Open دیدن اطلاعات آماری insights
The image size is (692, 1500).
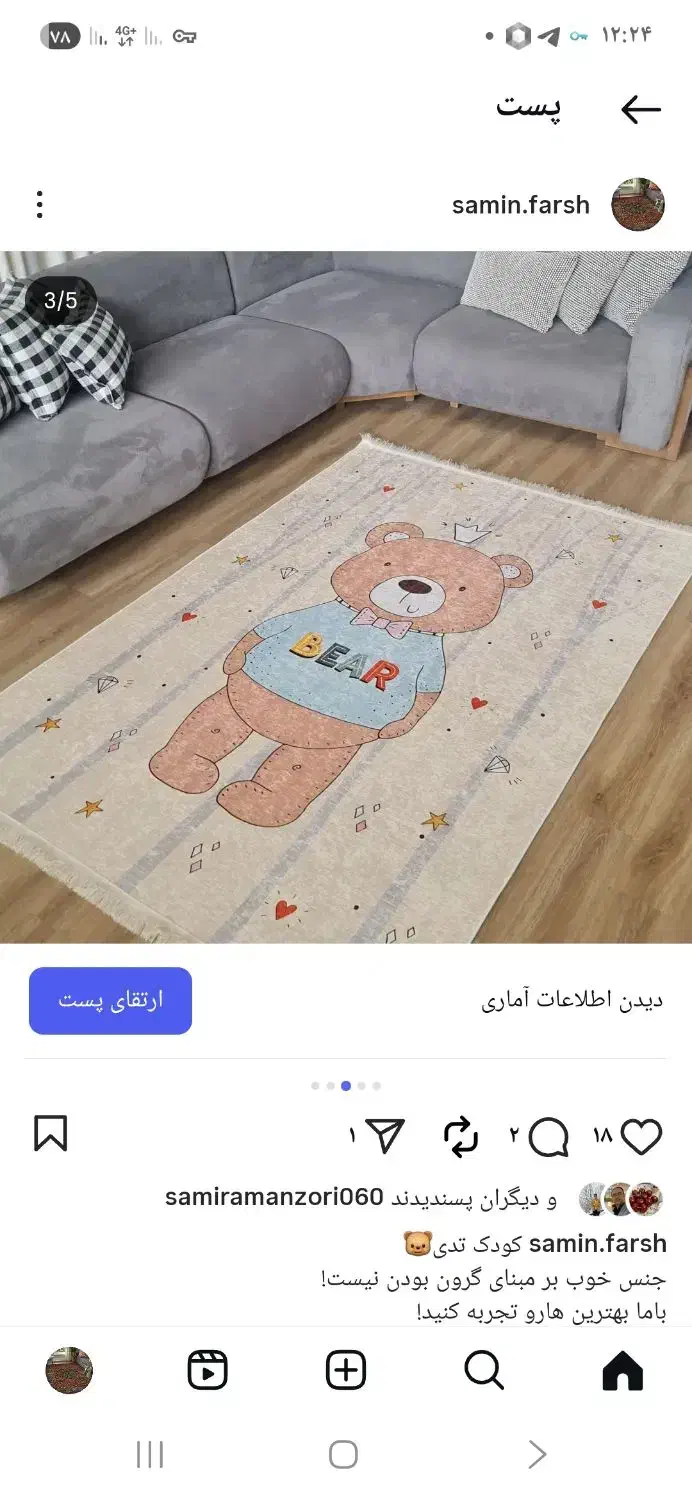(572, 1001)
